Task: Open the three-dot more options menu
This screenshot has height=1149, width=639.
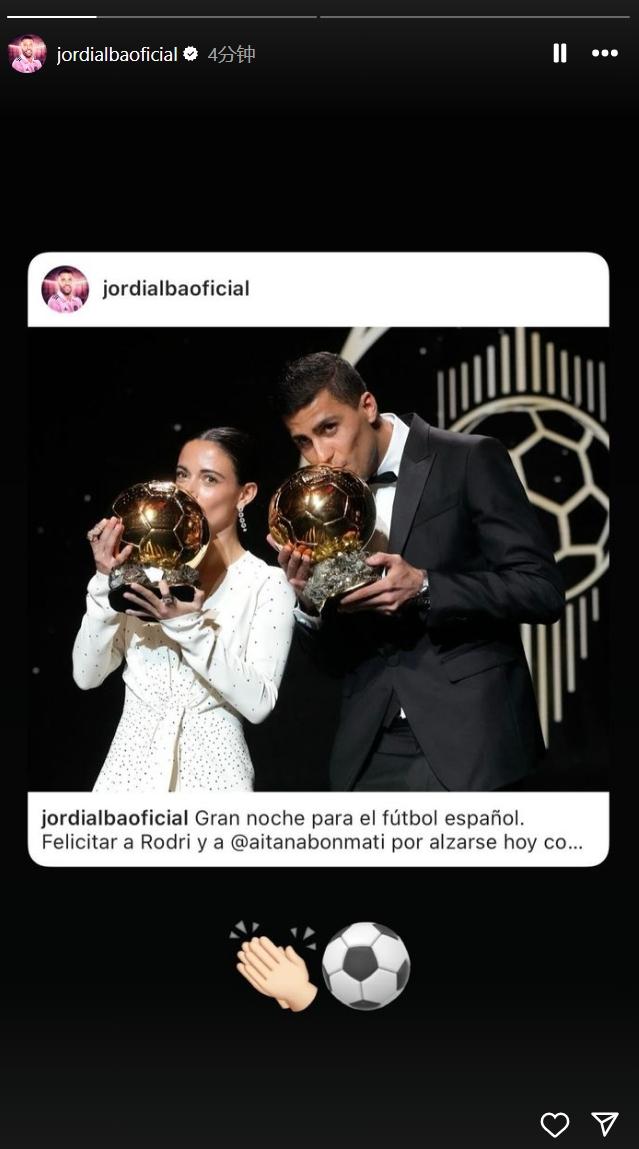Action: coord(605,53)
